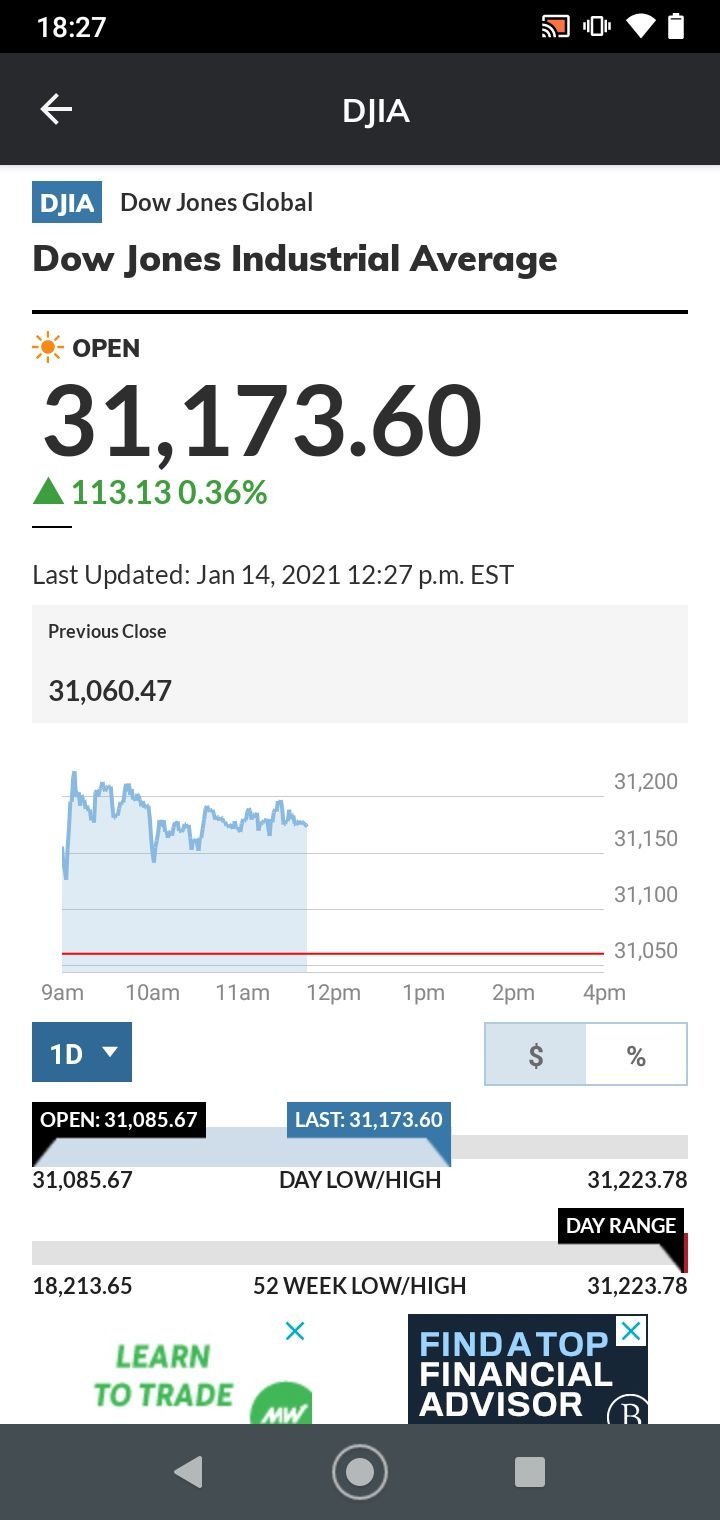Close the Find a Top Financial Advisor ad

pyautogui.click(x=630, y=1331)
